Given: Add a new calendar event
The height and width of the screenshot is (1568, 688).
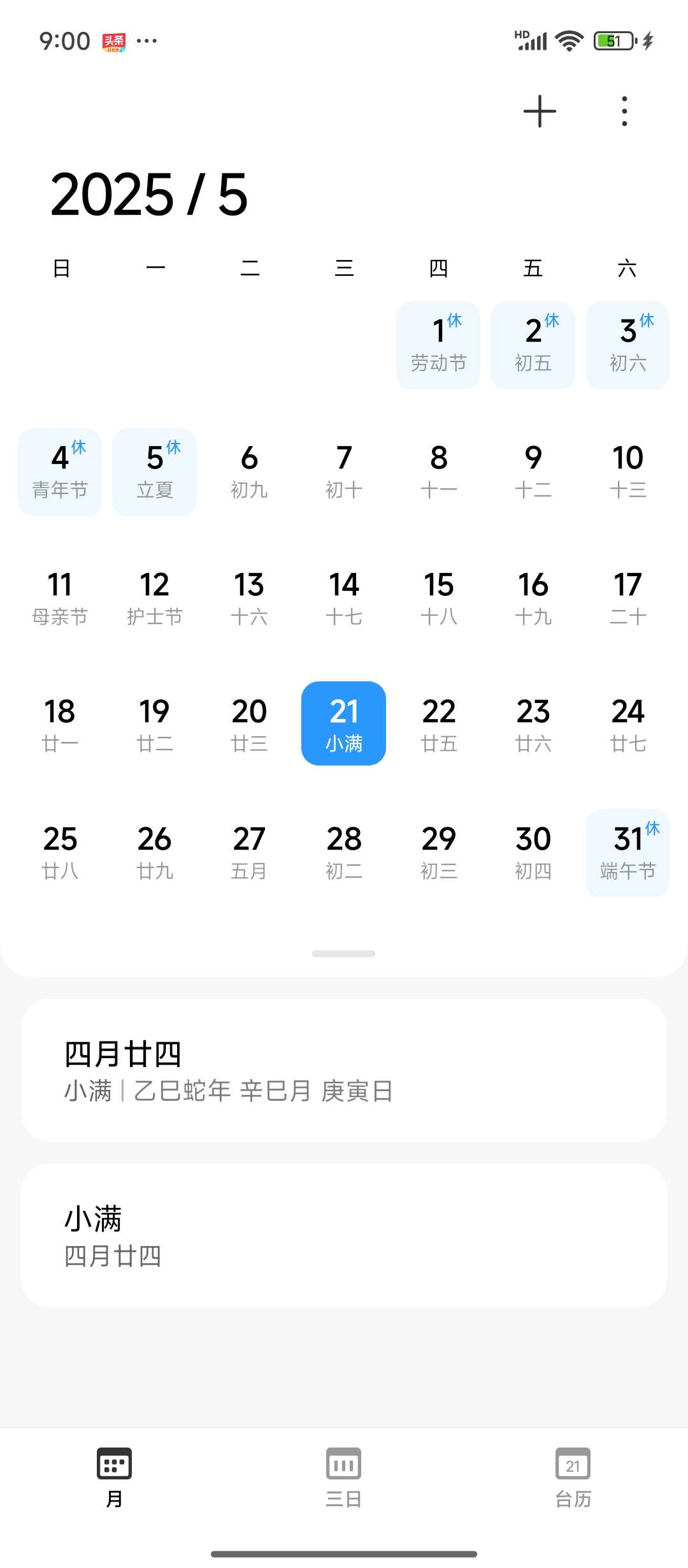Looking at the screenshot, I should click(539, 112).
